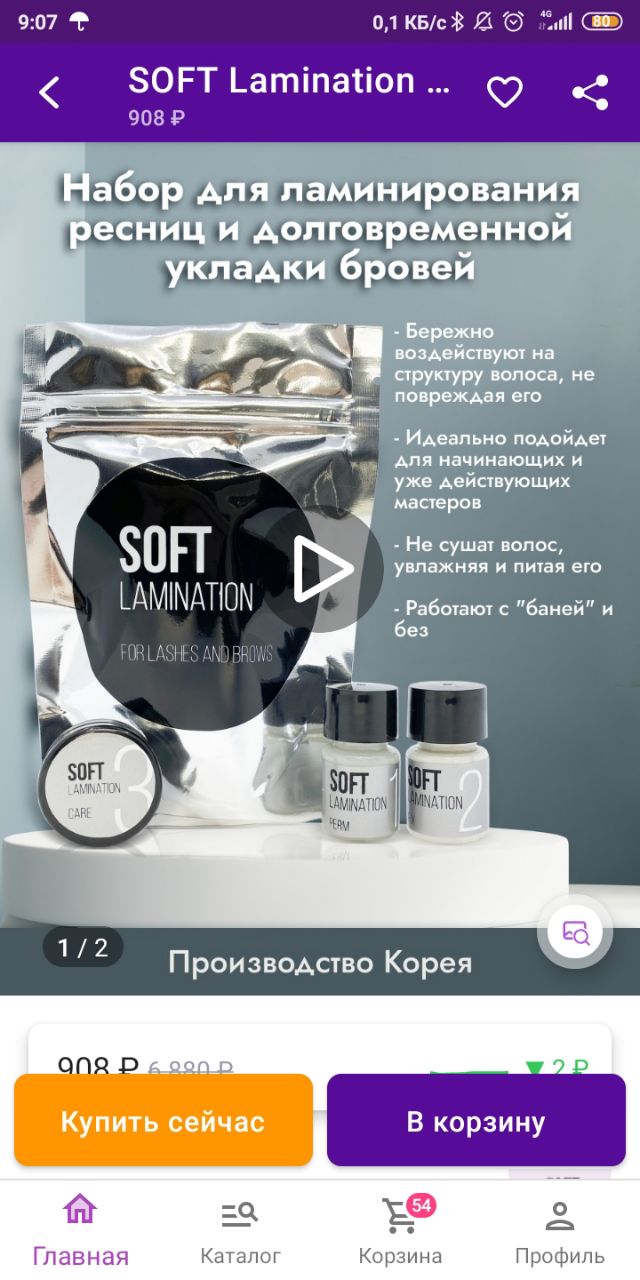Viewport: 640px width, 1280px height.
Task: Add item with В корзину button
Action: click(x=476, y=1121)
